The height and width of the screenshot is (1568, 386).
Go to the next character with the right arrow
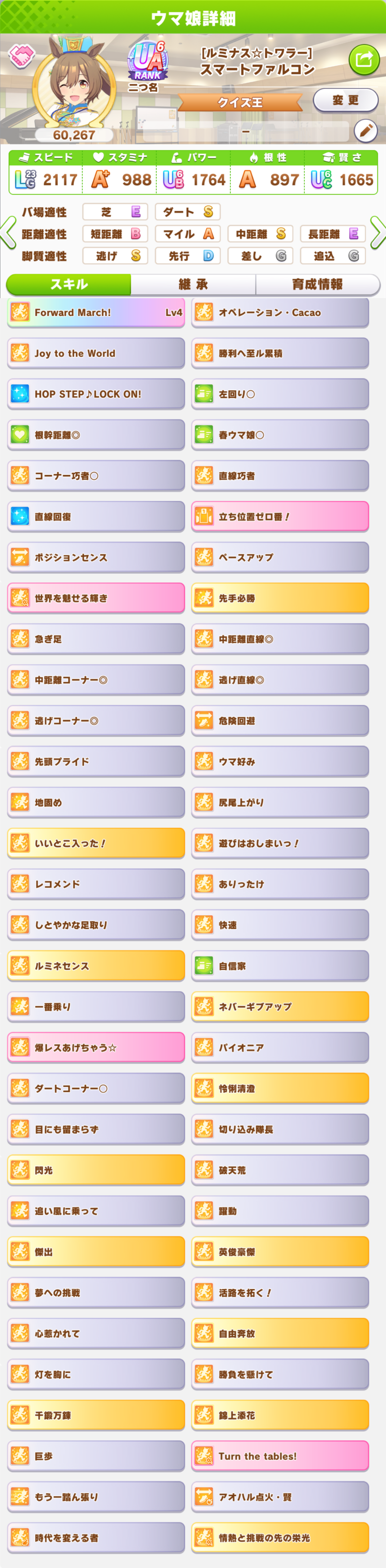click(378, 232)
